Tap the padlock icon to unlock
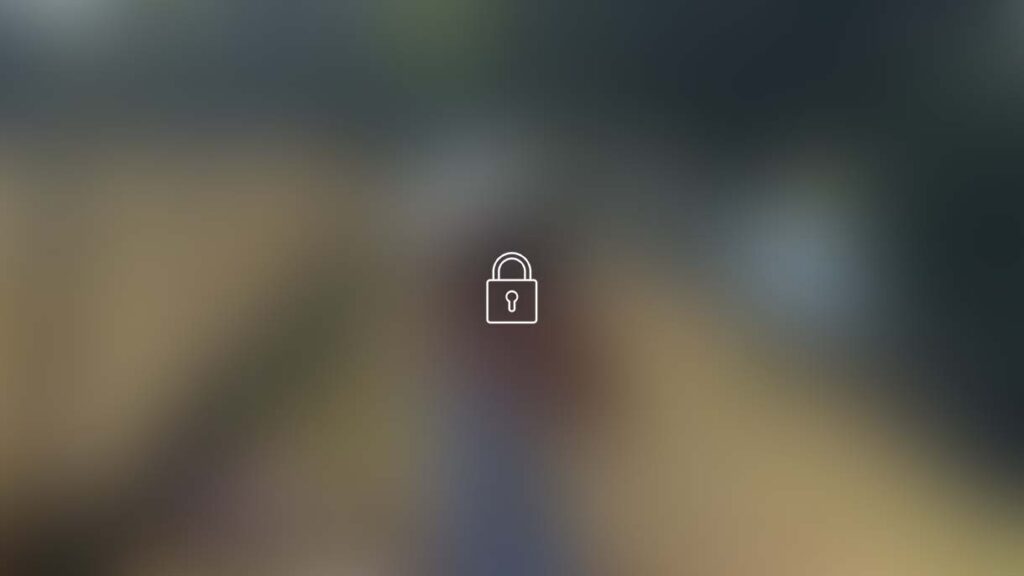 click(511, 289)
